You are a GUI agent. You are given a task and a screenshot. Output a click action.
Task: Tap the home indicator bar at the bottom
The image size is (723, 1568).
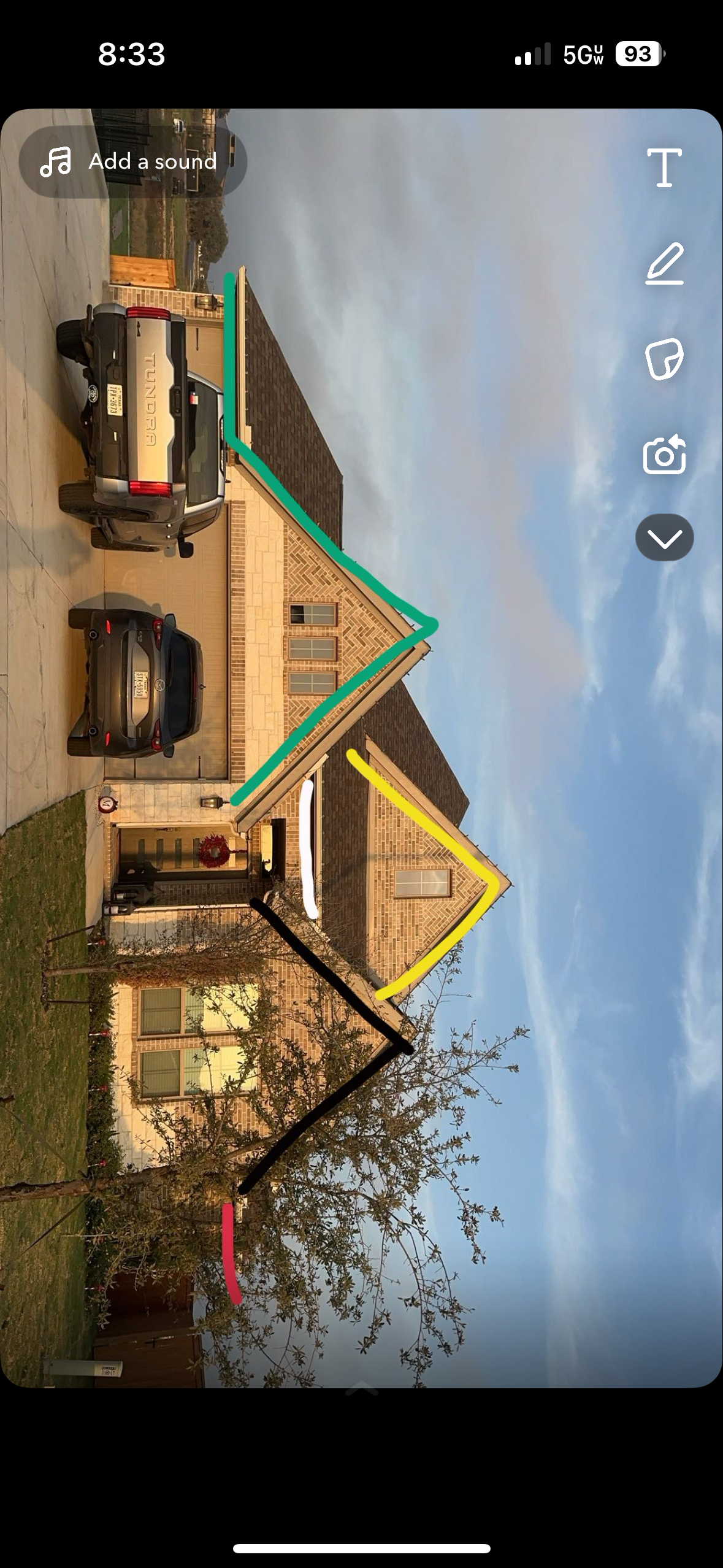(x=361, y=1546)
